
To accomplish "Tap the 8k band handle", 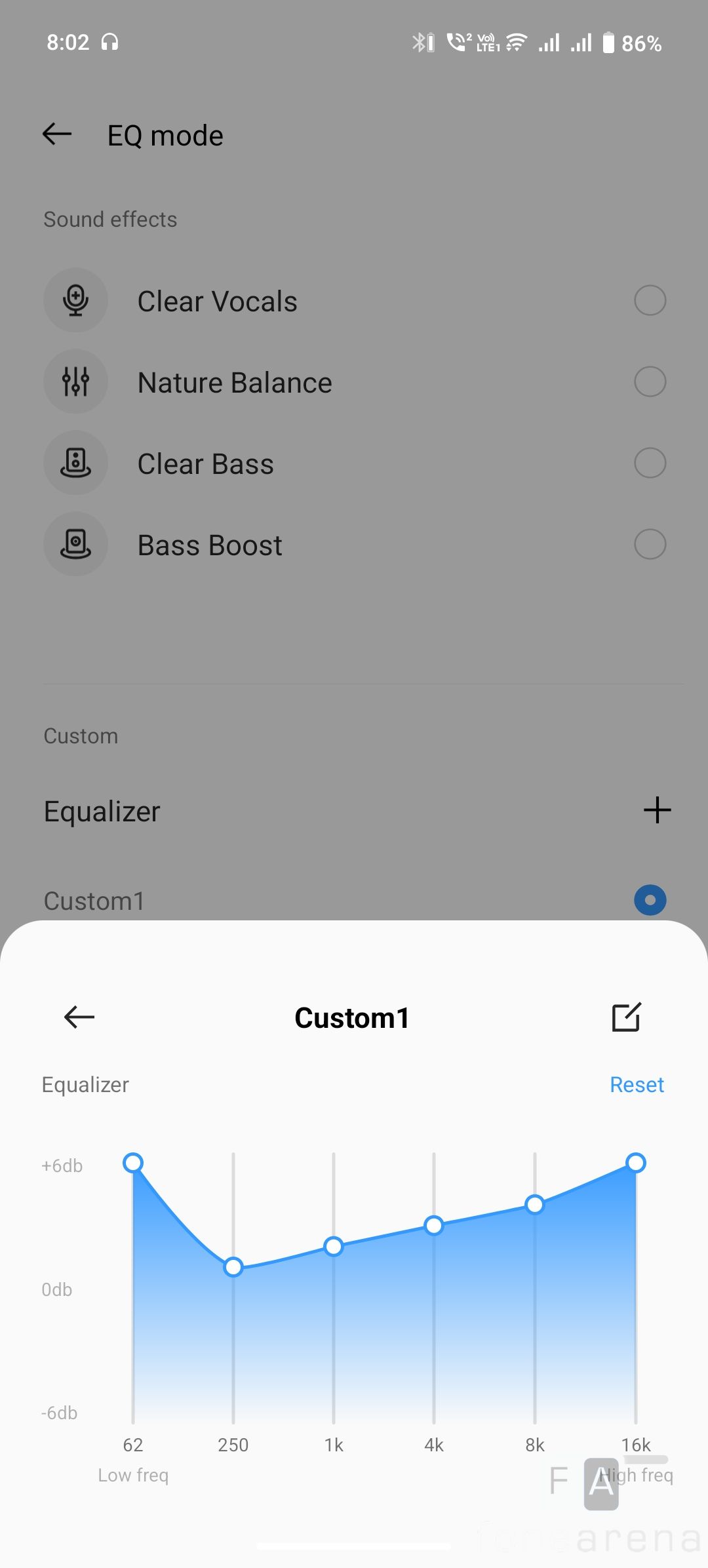I will click(x=535, y=1204).
